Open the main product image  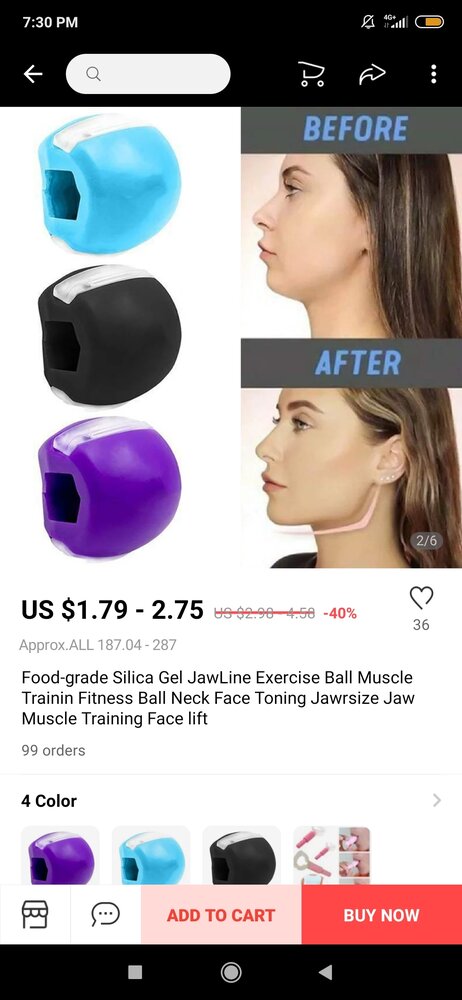(x=231, y=337)
